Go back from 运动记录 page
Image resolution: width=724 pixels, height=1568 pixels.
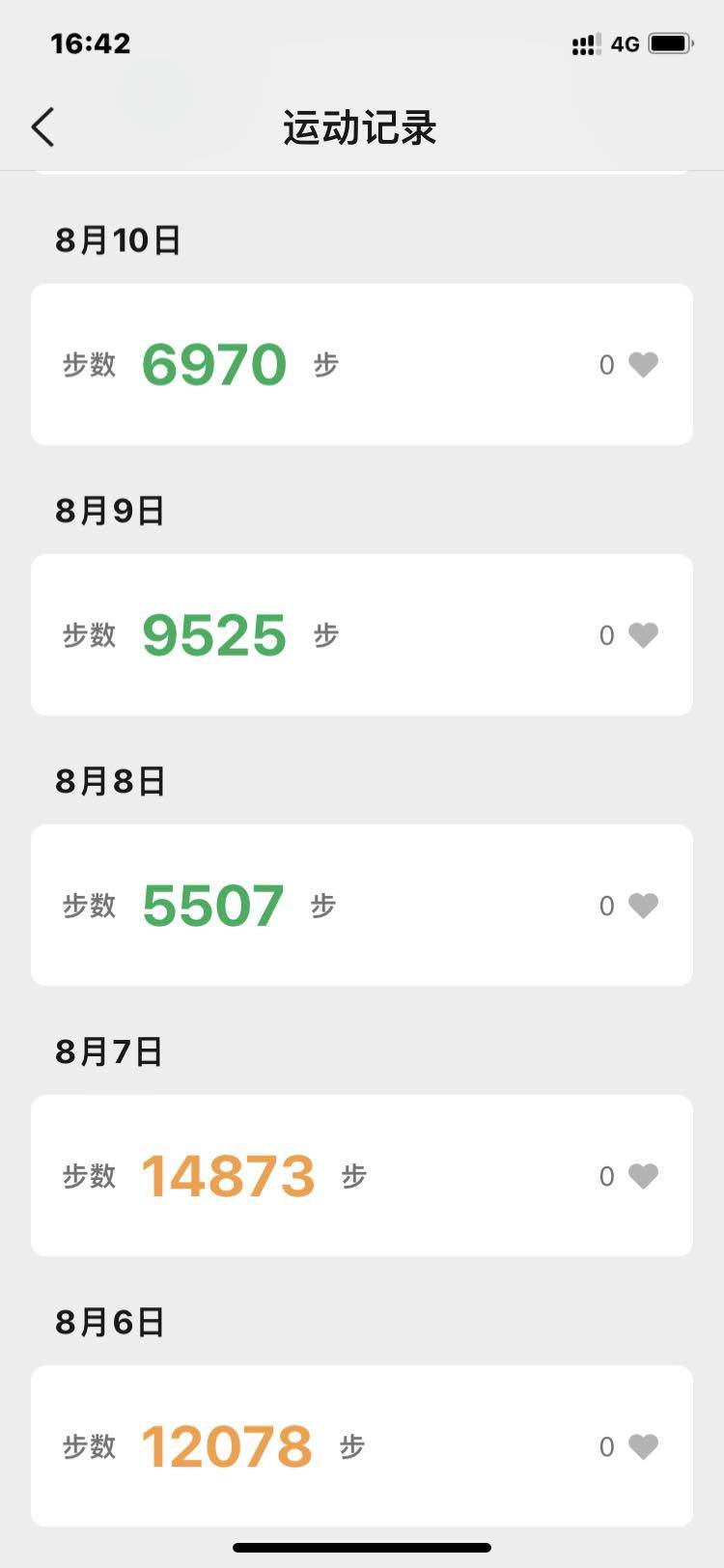[43, 127]
